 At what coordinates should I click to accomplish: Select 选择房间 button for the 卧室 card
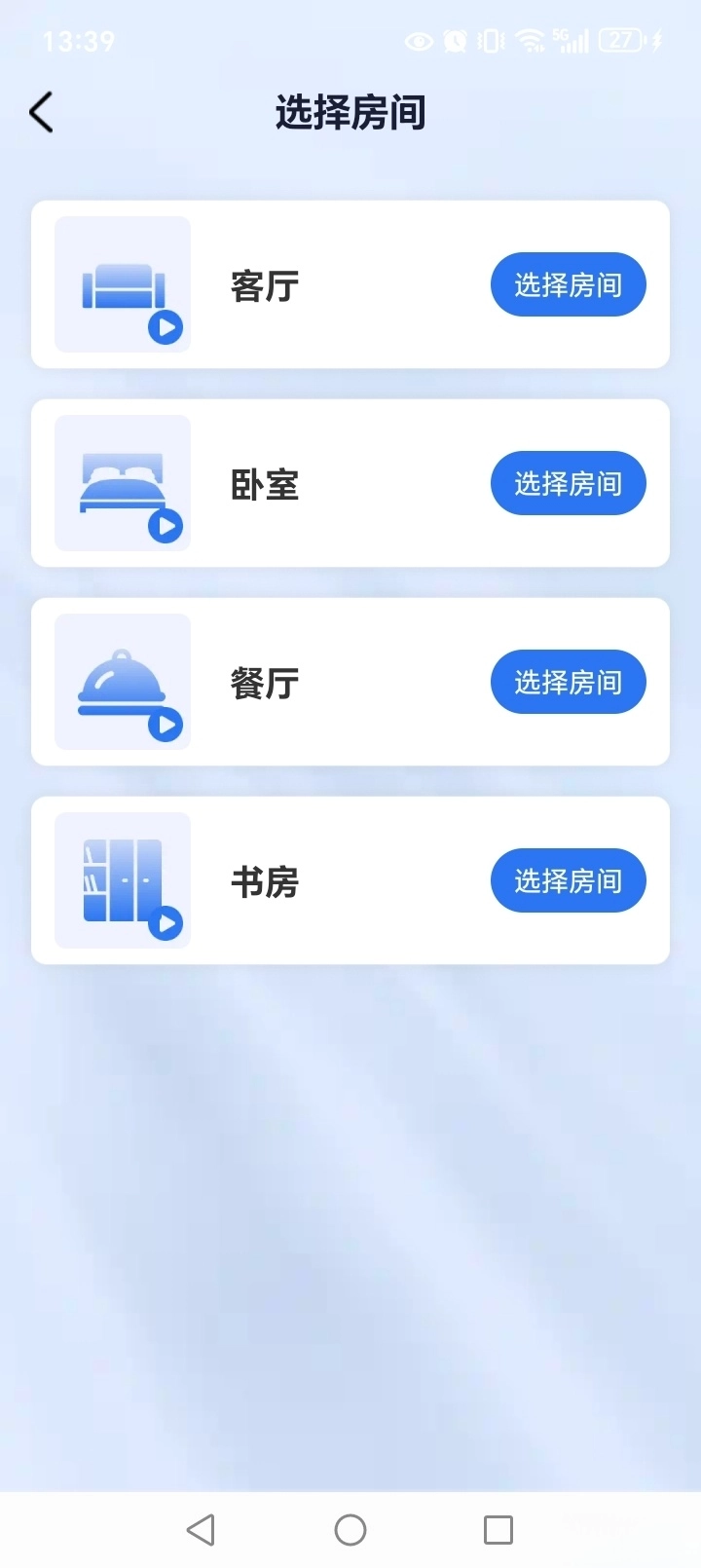(x=569, y=483)
